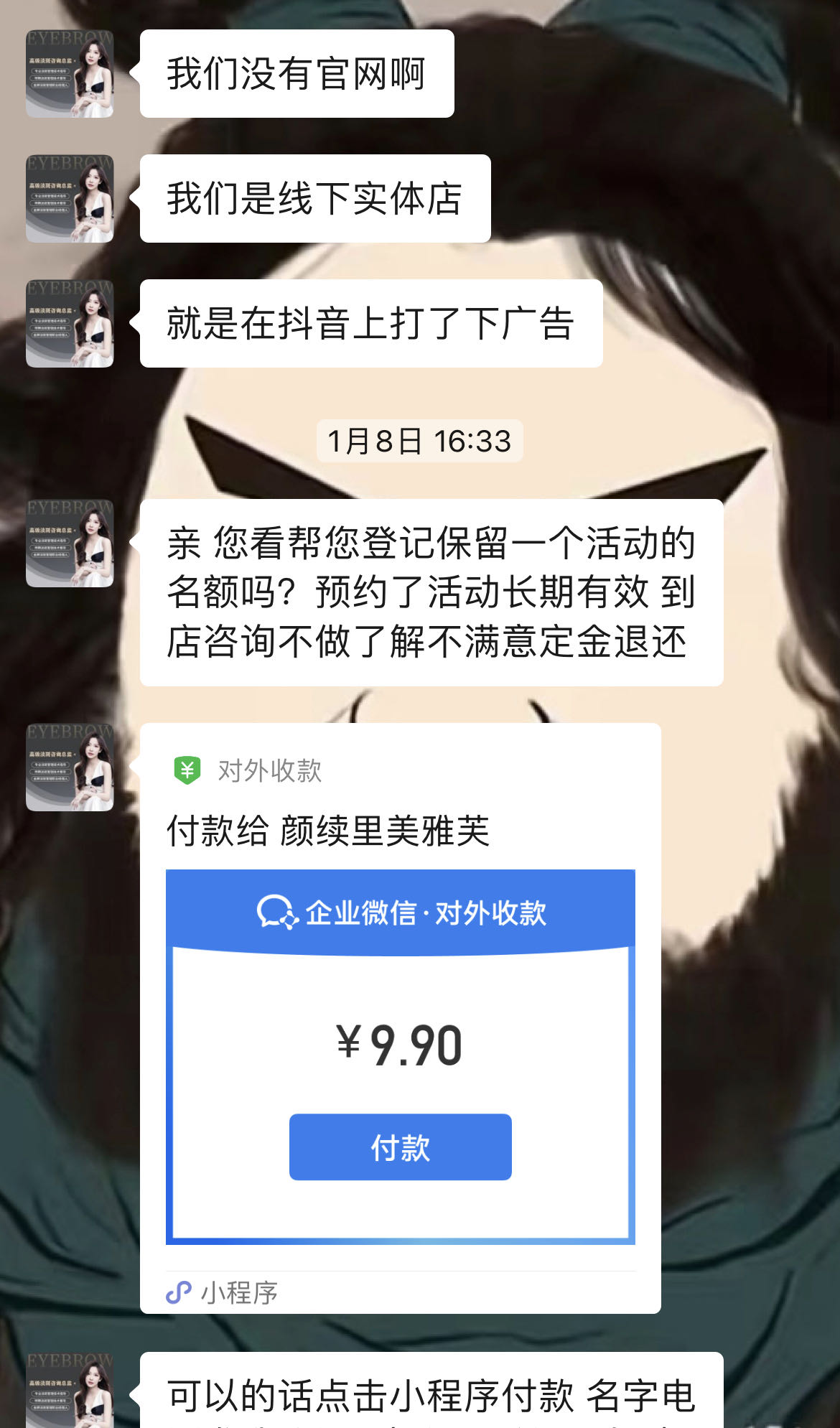
Task: Open the 对外收款 mini program card for 颜续里美雅芙
Action: pos(399,831)
